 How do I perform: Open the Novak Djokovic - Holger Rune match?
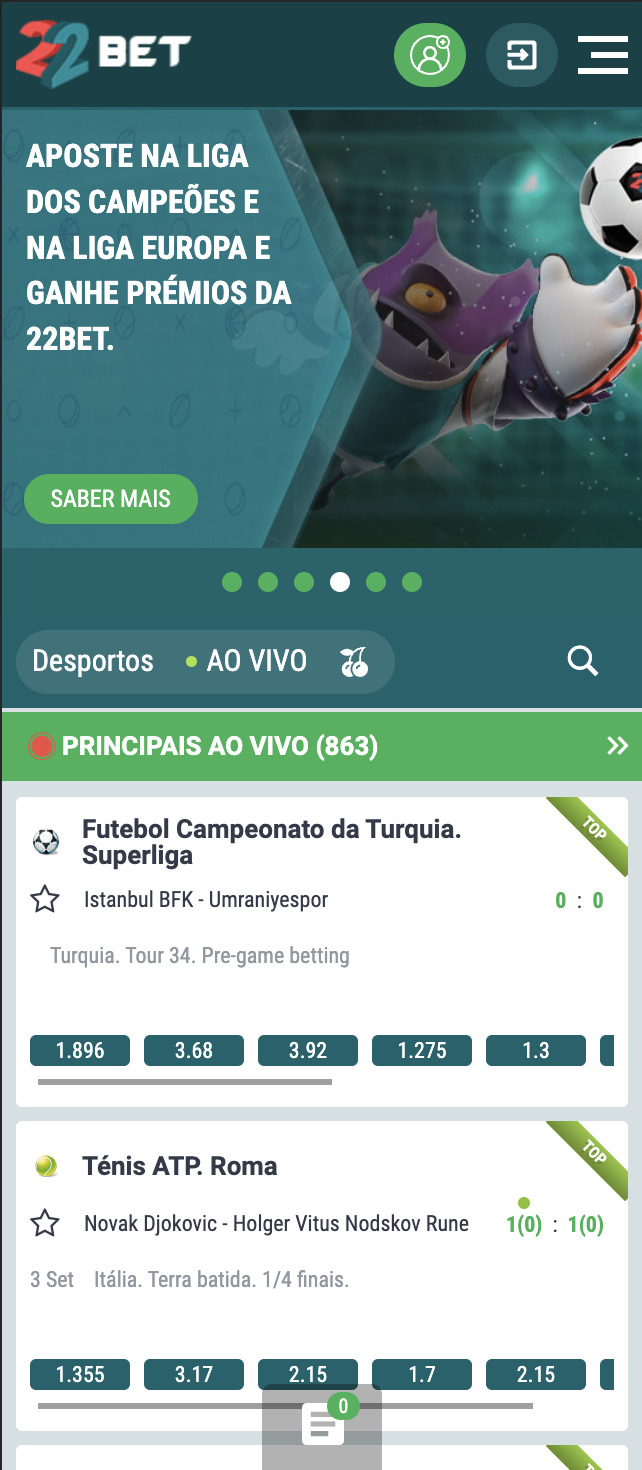click(276, 1224)
